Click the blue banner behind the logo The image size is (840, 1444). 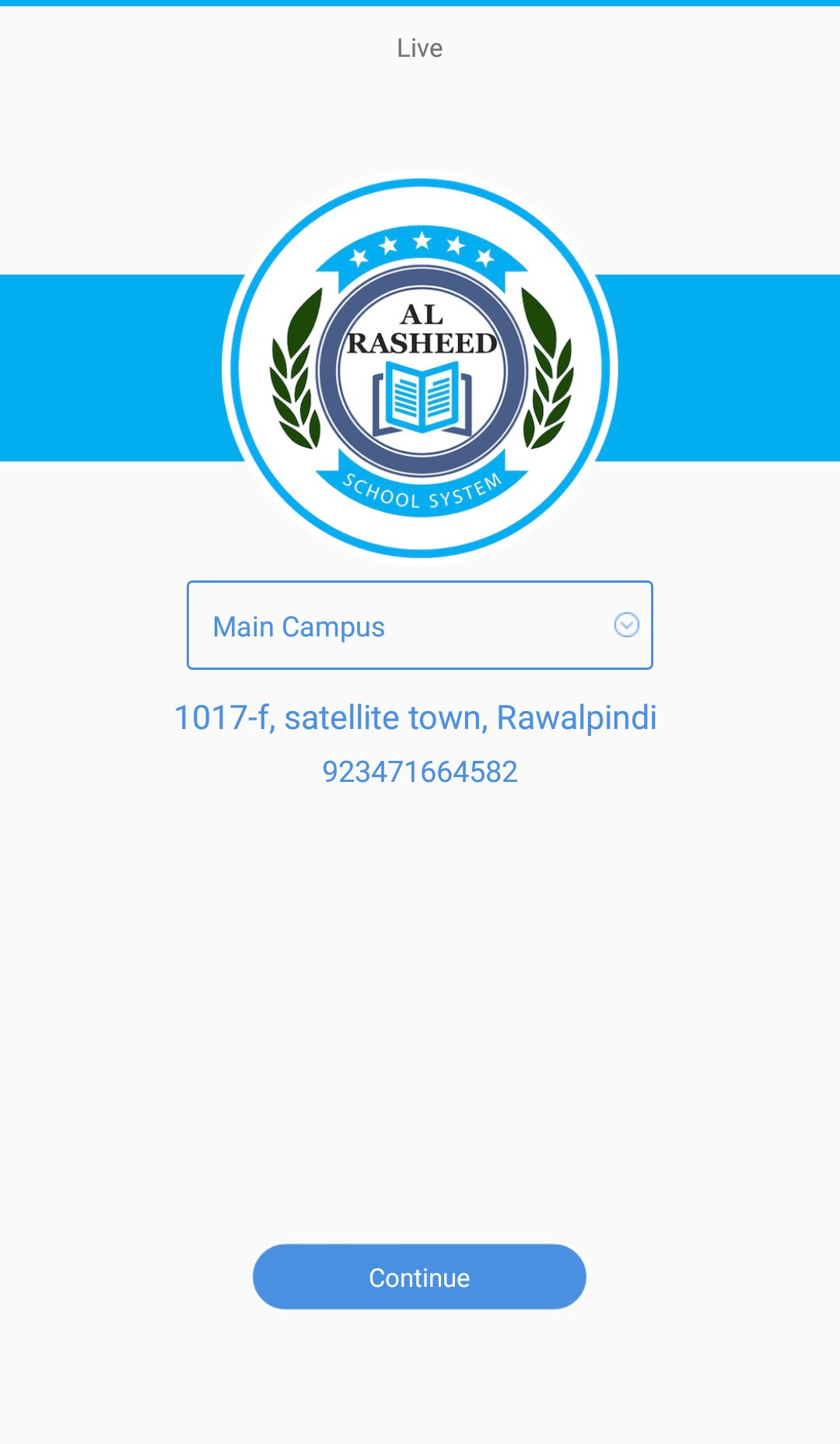pyautogui.click(x=101, y=366)
